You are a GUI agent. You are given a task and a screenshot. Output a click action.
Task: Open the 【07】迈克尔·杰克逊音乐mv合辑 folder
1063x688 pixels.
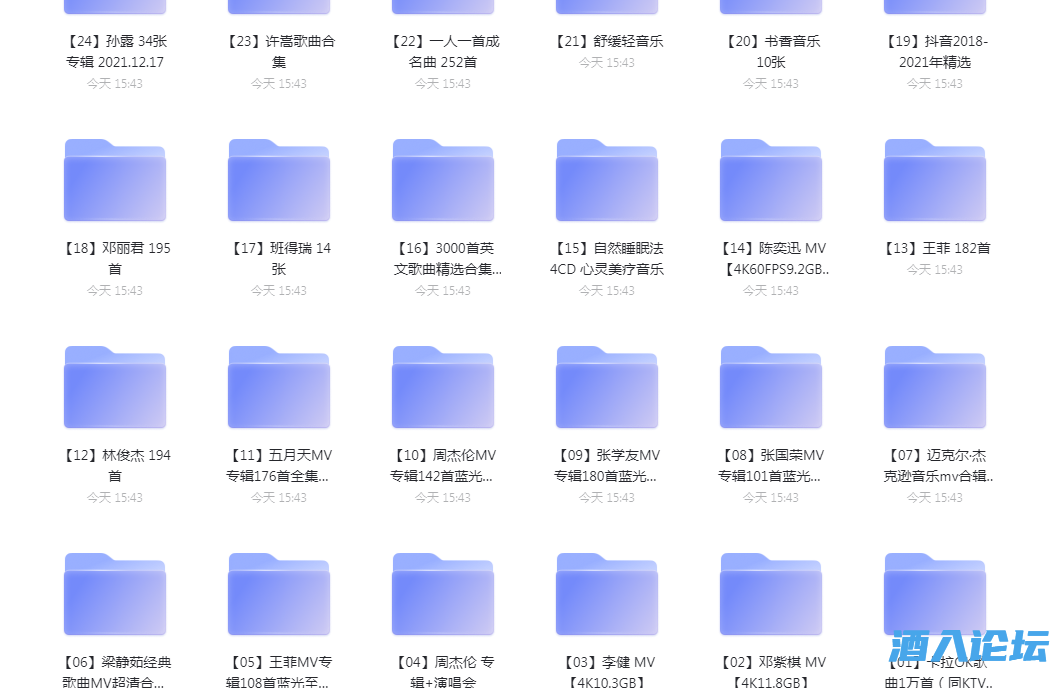click(x=935, y=387)
